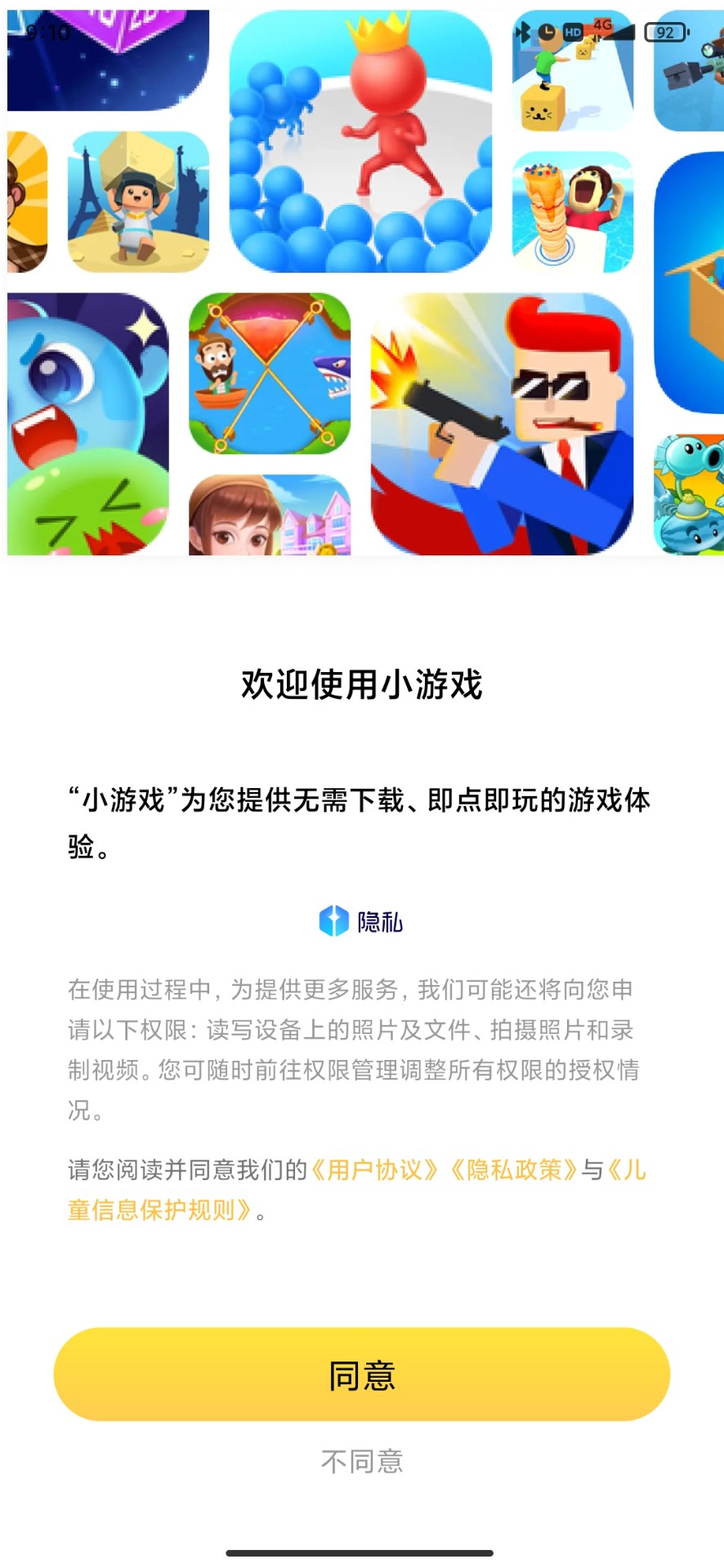The width and height of the screenshot is (724, 1568).
Task: Tap the 同意 agree button
Action: (362, 1374)
